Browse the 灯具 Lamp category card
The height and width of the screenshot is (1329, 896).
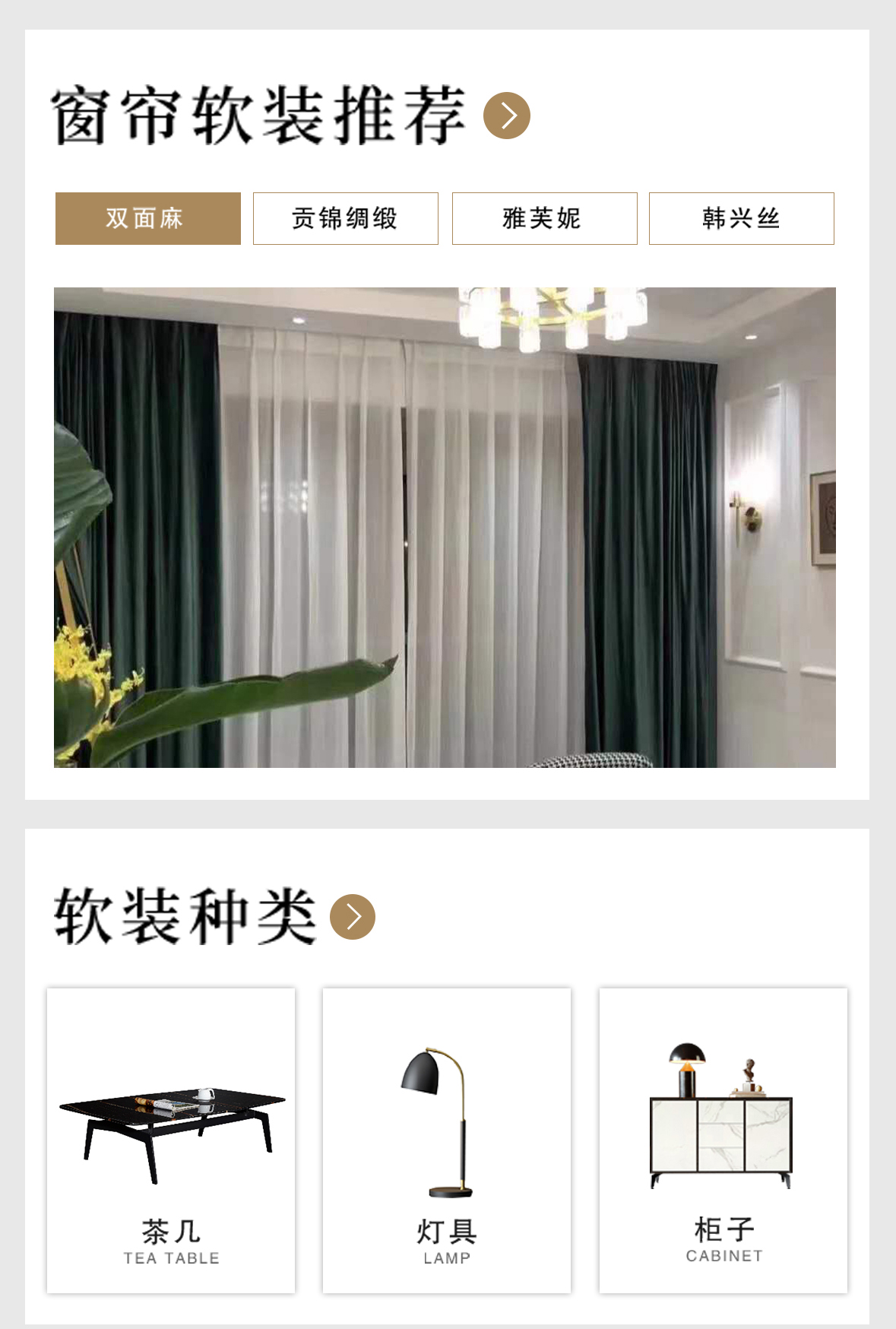point(447,1140)
